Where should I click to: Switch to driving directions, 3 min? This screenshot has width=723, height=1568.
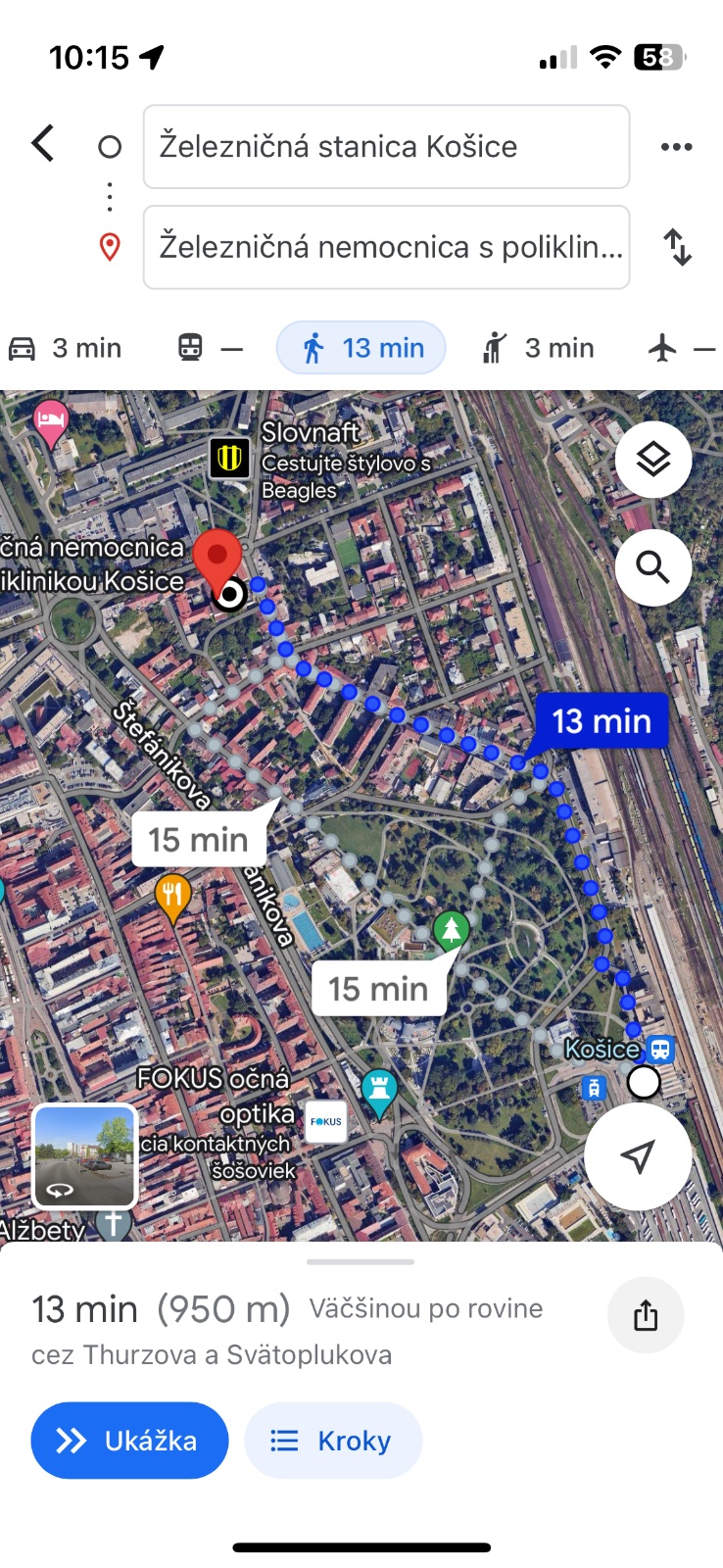66,348
